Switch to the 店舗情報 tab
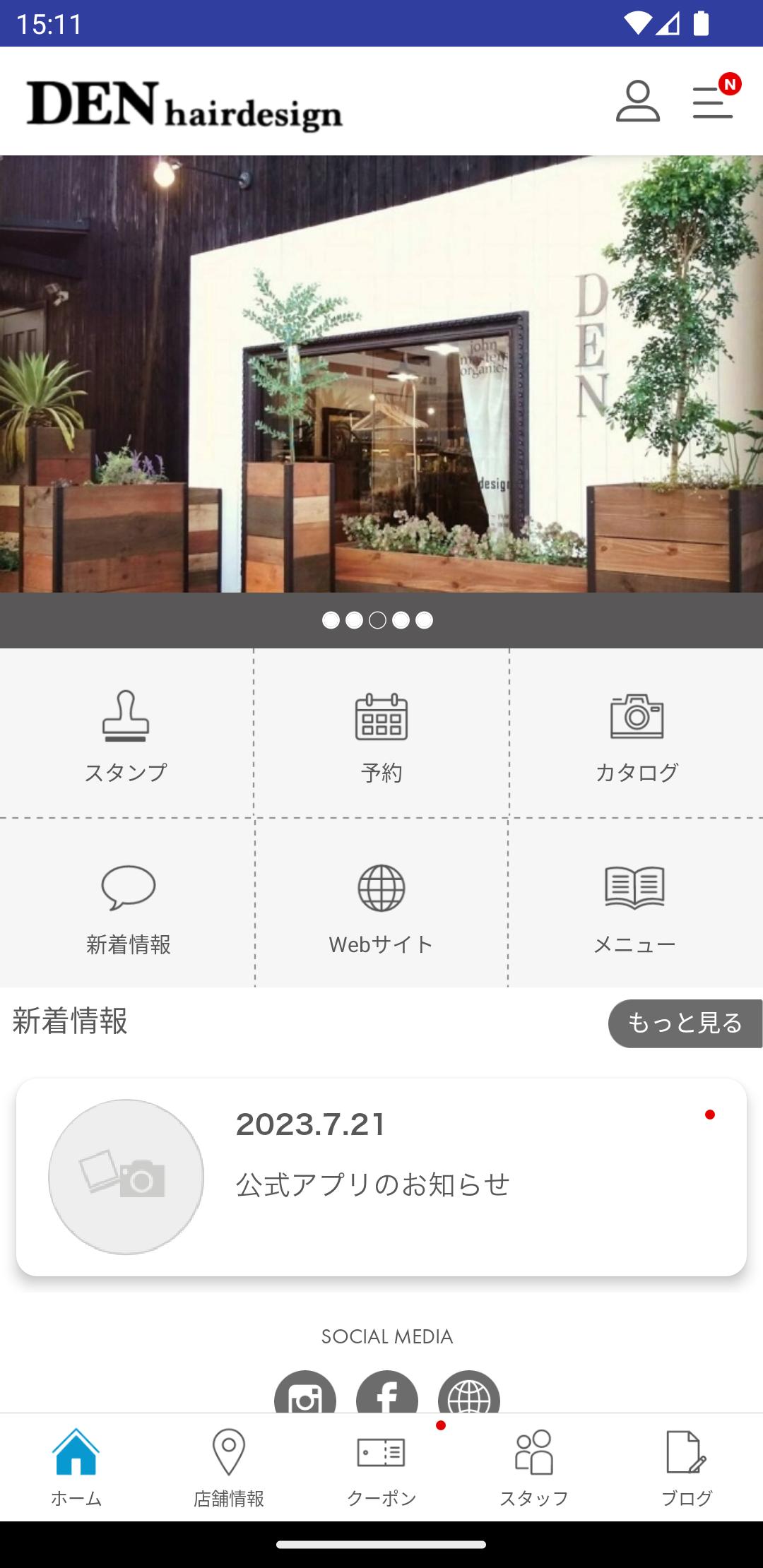 [x=229, y=1467]
